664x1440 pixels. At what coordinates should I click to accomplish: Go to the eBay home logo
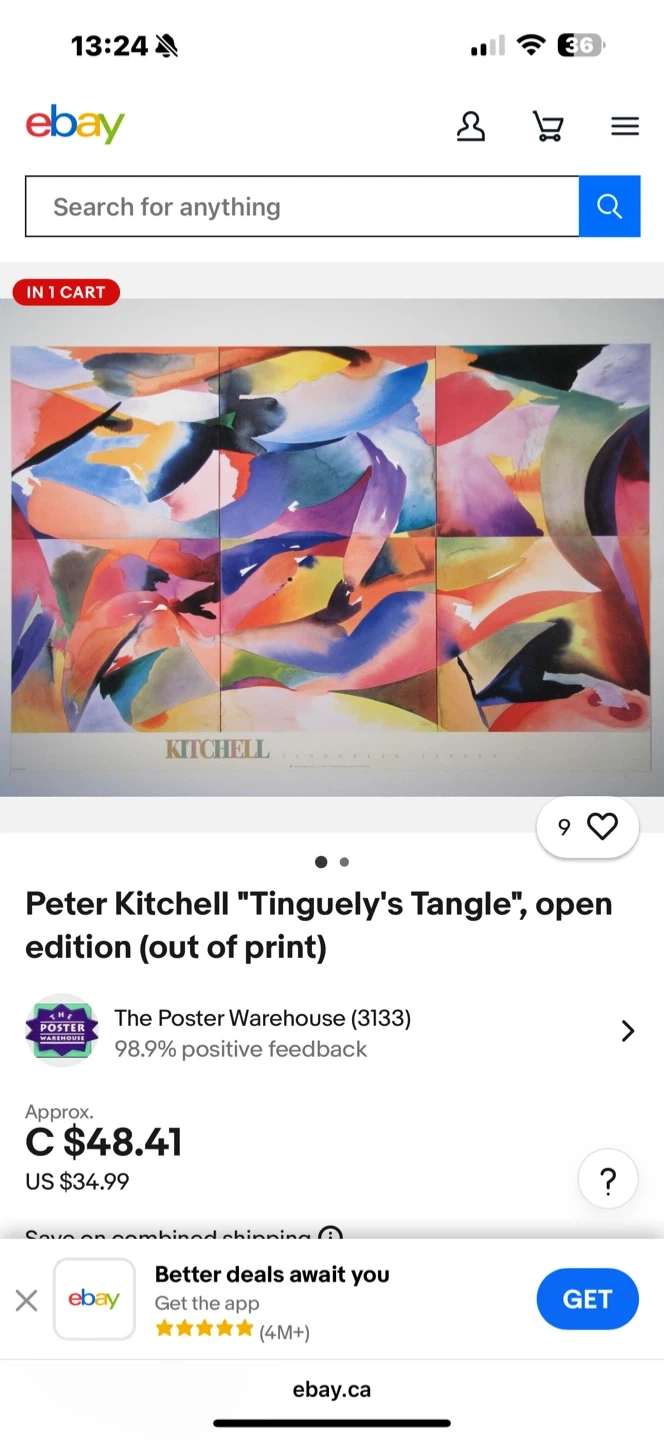click(x=75, y=125)
